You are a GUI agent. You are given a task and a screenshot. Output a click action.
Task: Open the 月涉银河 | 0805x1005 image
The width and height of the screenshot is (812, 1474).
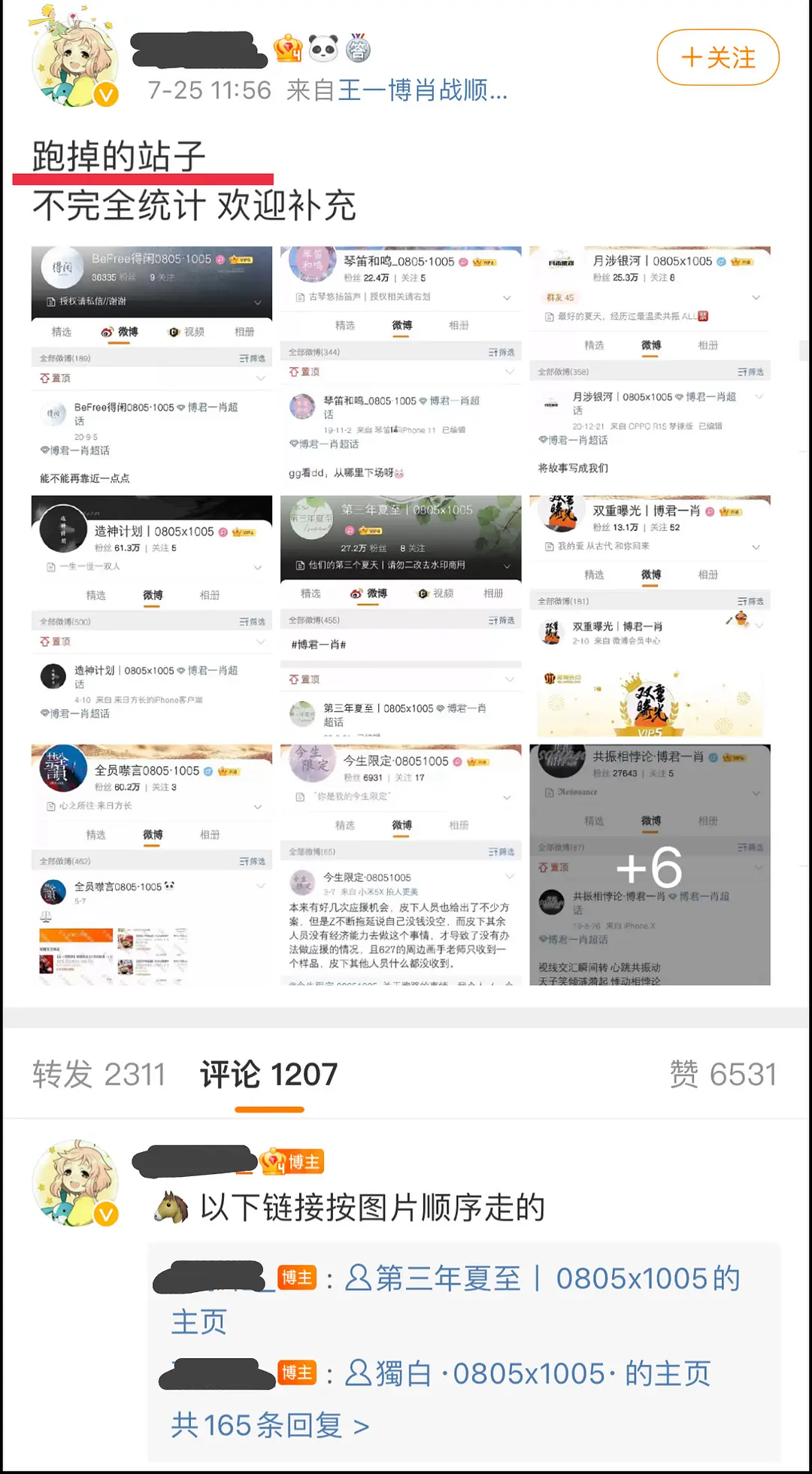tap(650, 366)
